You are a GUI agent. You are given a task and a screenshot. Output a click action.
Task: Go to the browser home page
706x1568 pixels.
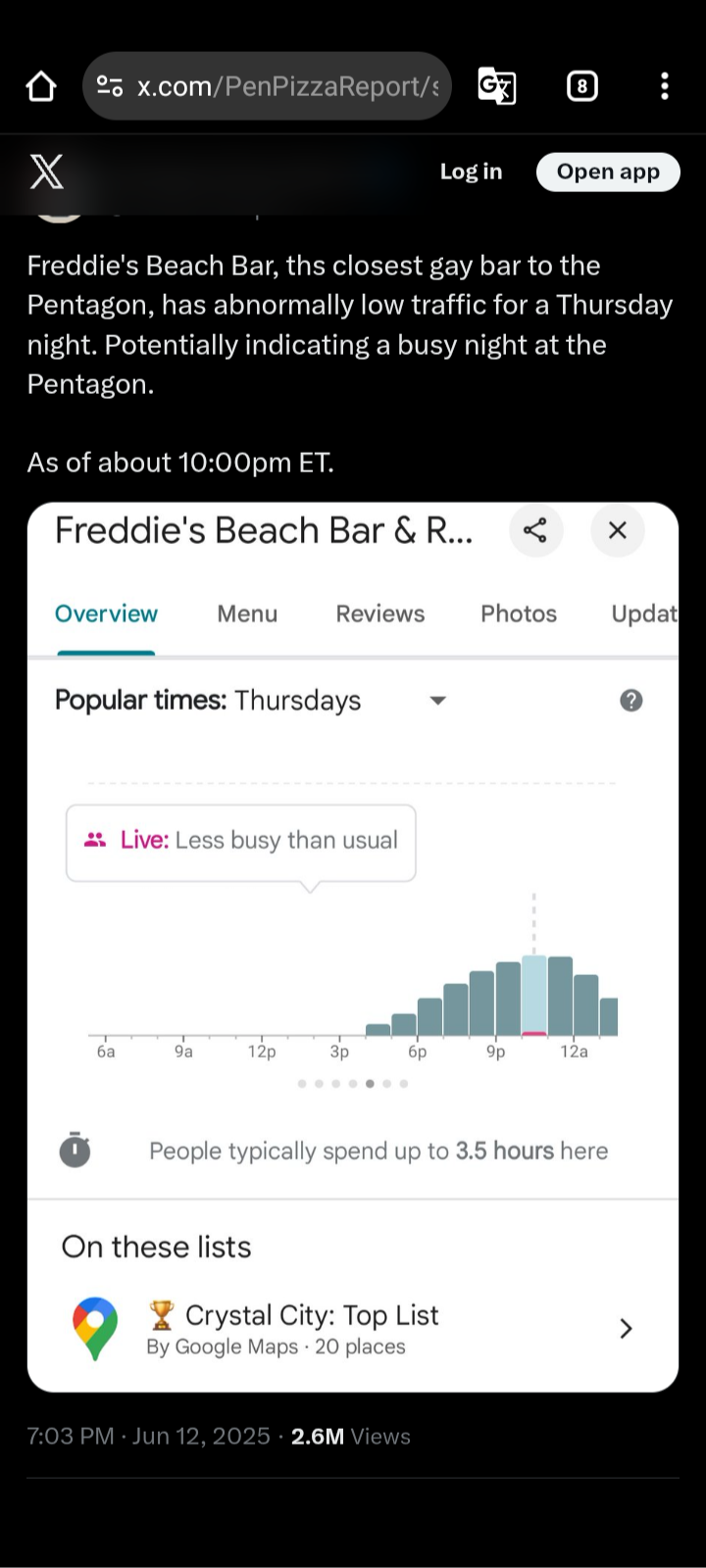[41, 86]
